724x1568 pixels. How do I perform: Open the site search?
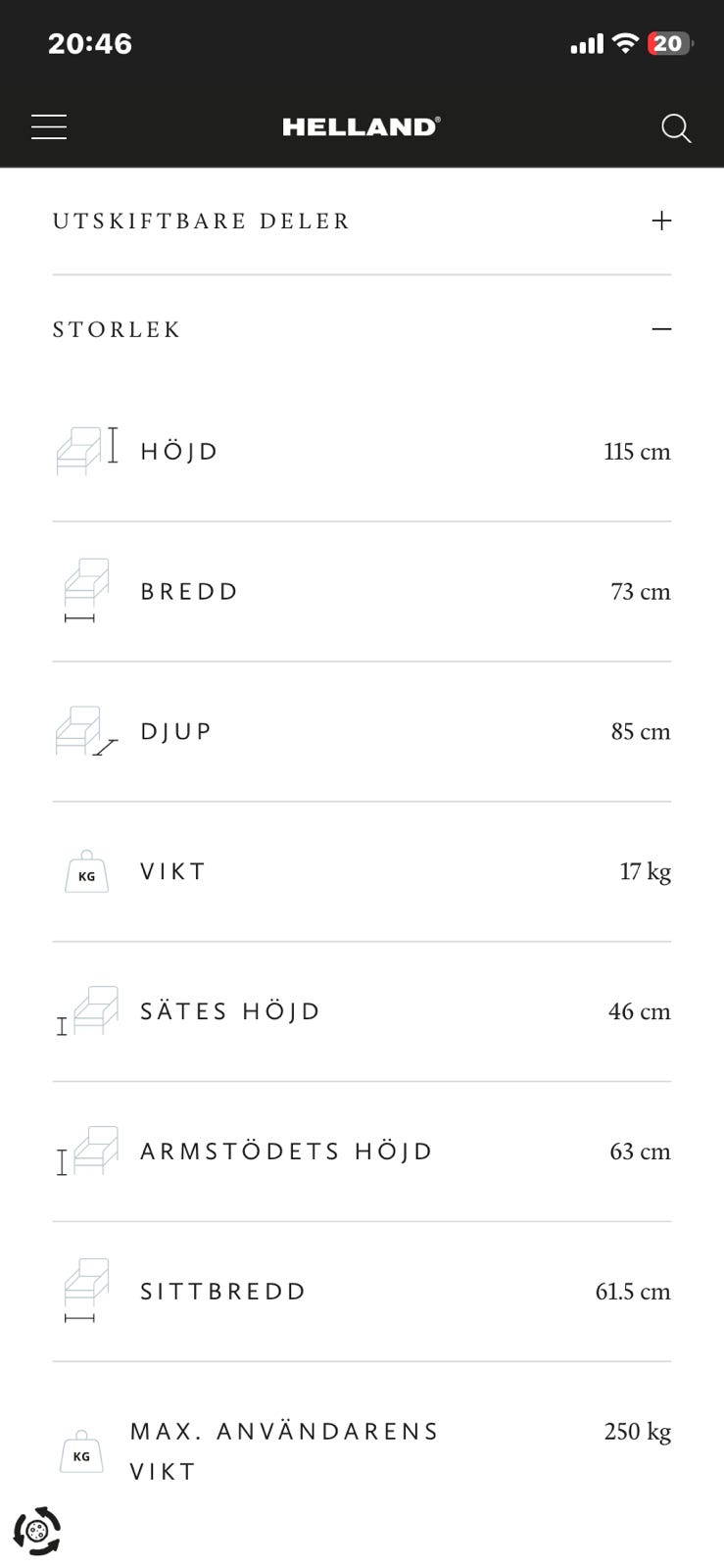[676, 128]
